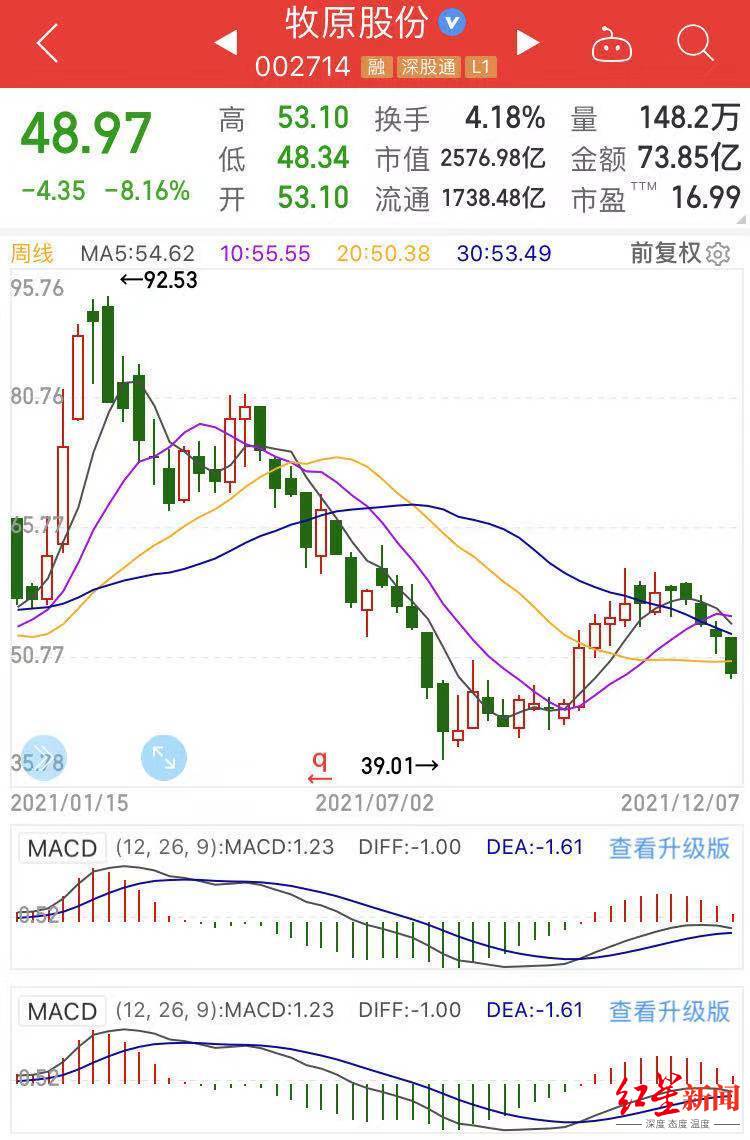Select the MACD indicator tab
The width and height of the screenshot is (750, 1140).
(62, 847)
